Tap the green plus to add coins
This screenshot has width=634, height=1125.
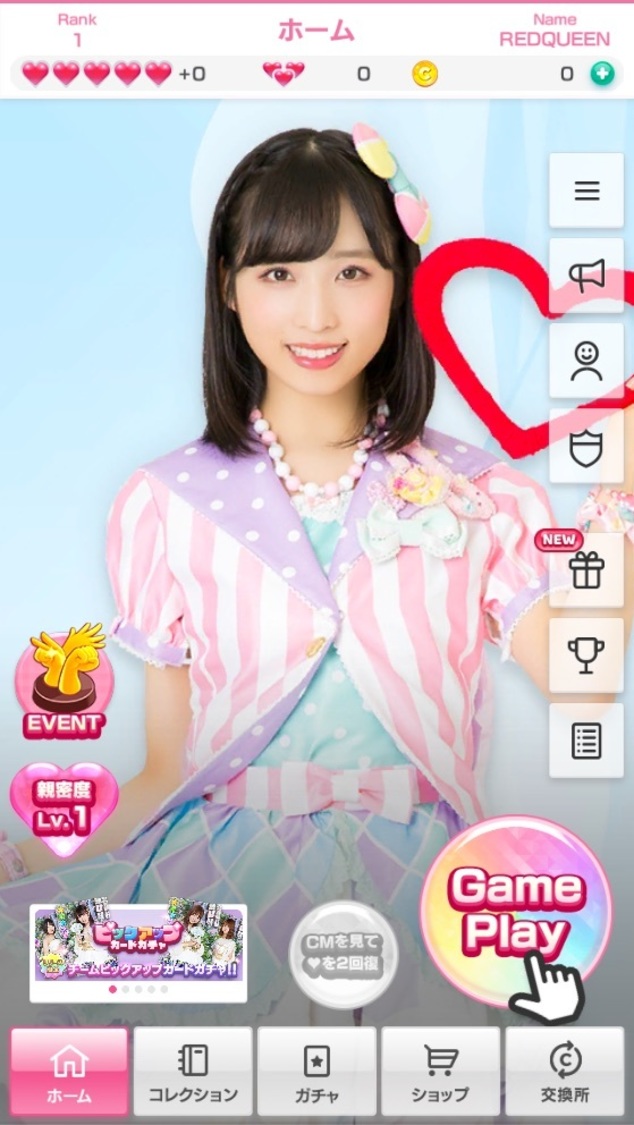coord(601,74)
